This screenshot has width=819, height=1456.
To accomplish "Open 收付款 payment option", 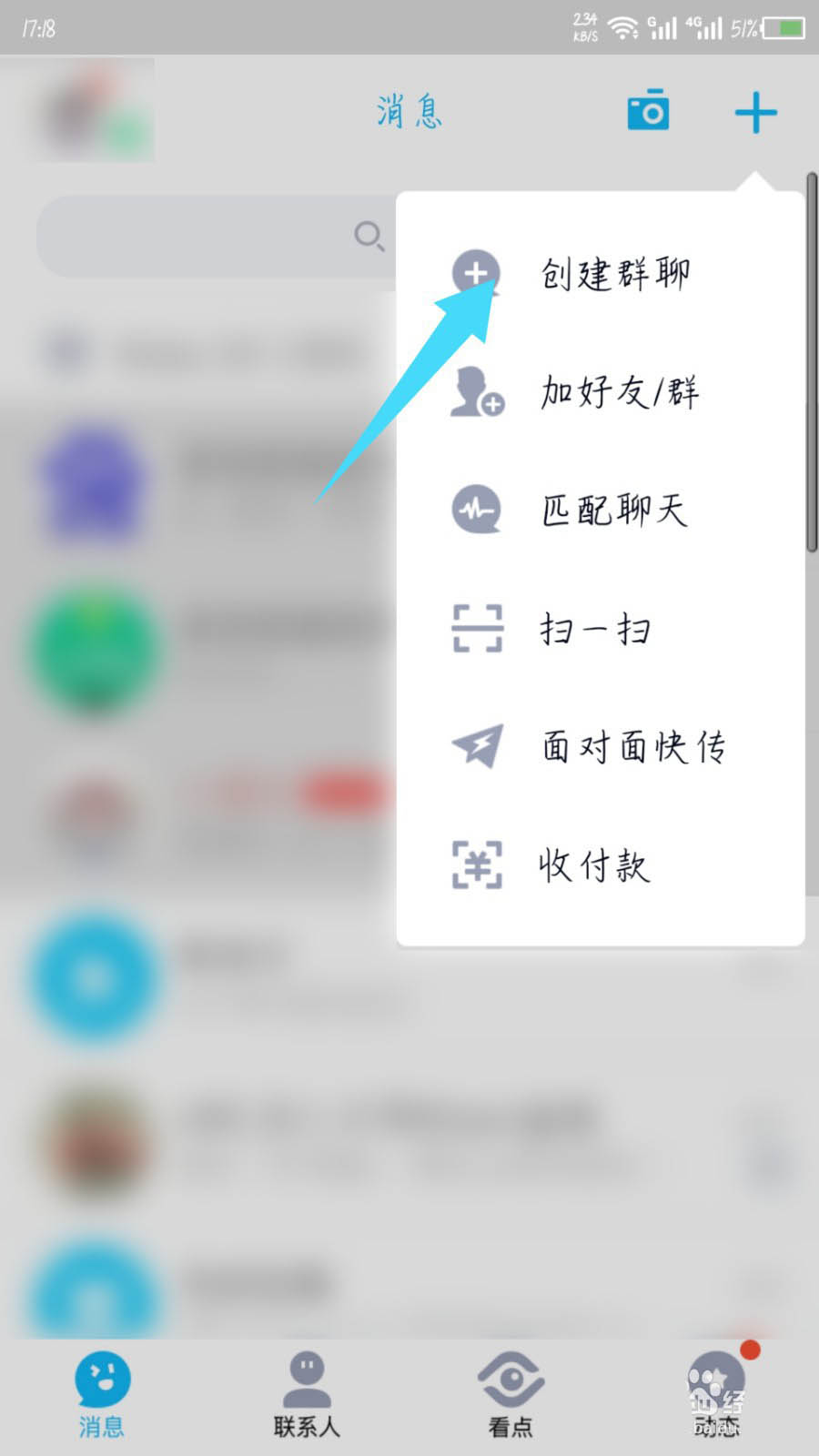I will 601,865.
